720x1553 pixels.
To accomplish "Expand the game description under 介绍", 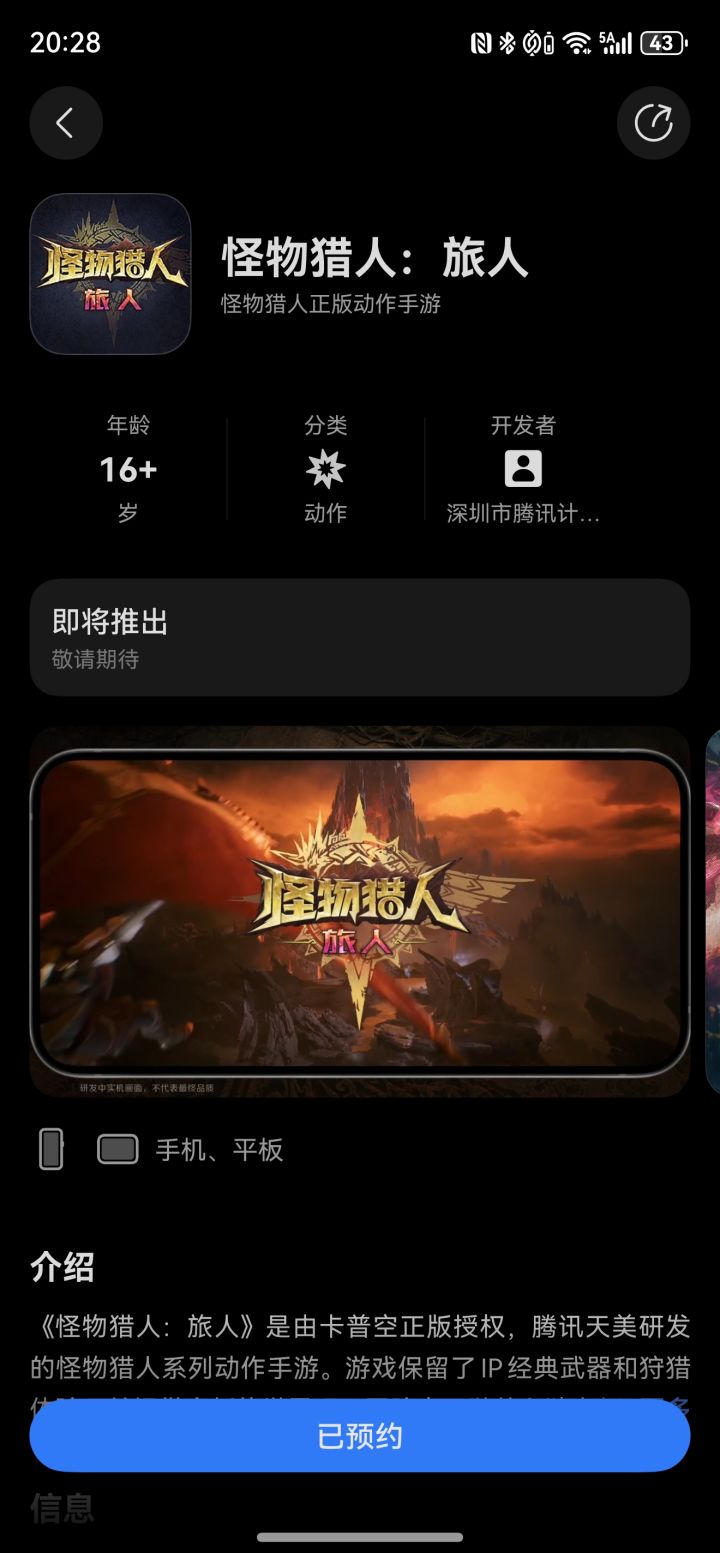I will click(x=360, y=1345).
